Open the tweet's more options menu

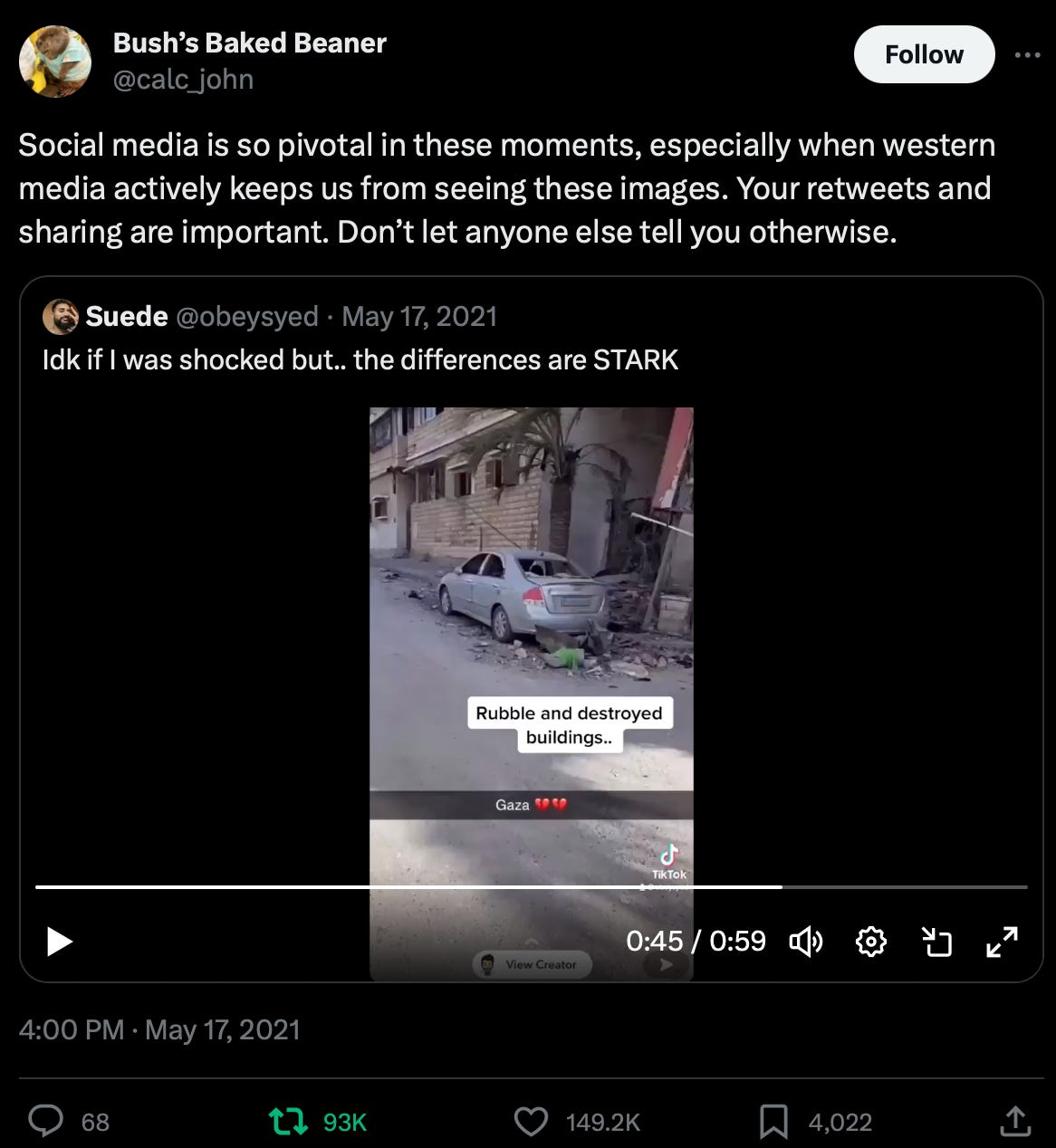tap(1027, 54)
